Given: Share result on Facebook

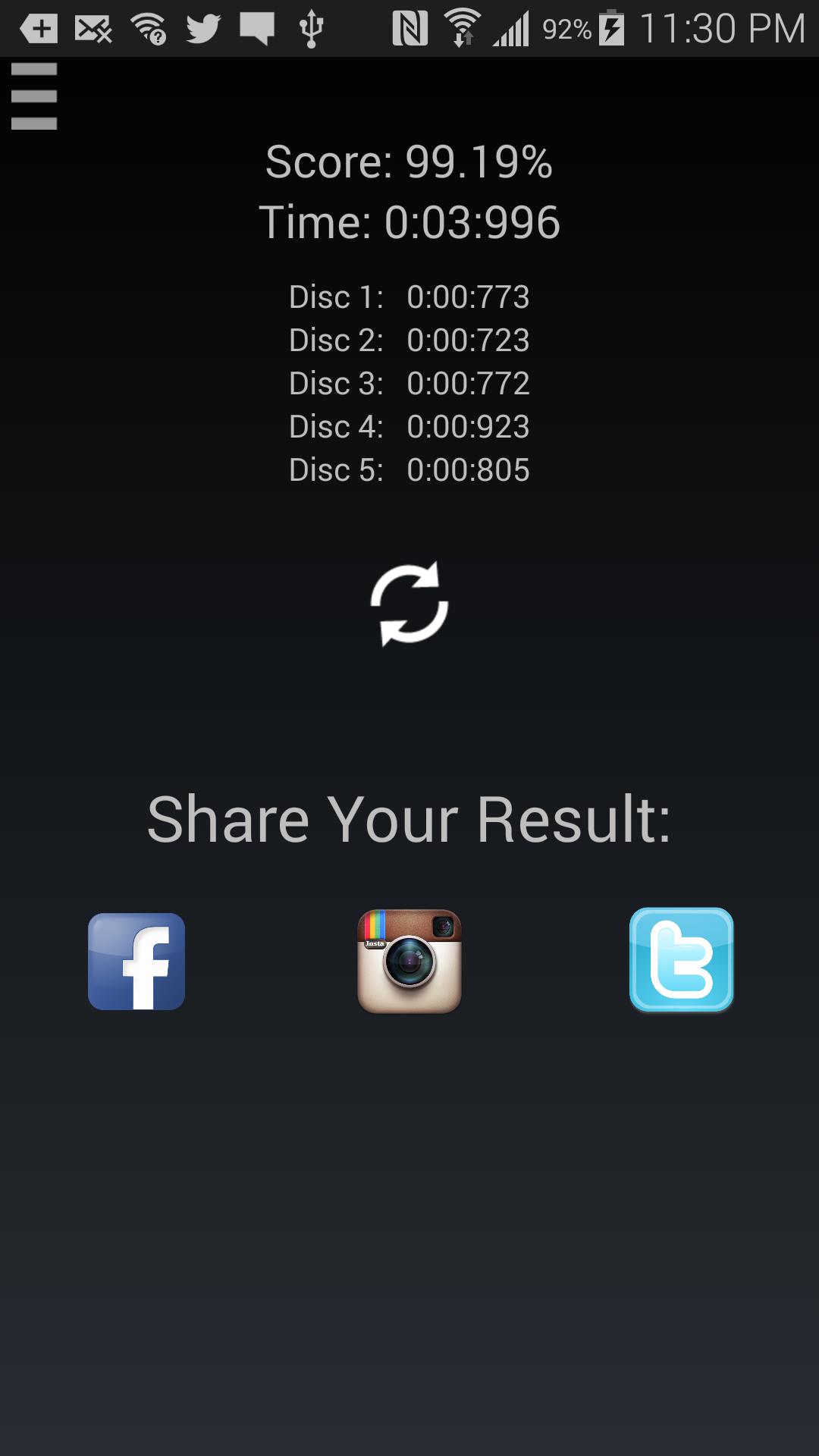Looking at the screenshot, I should (136, 961).
